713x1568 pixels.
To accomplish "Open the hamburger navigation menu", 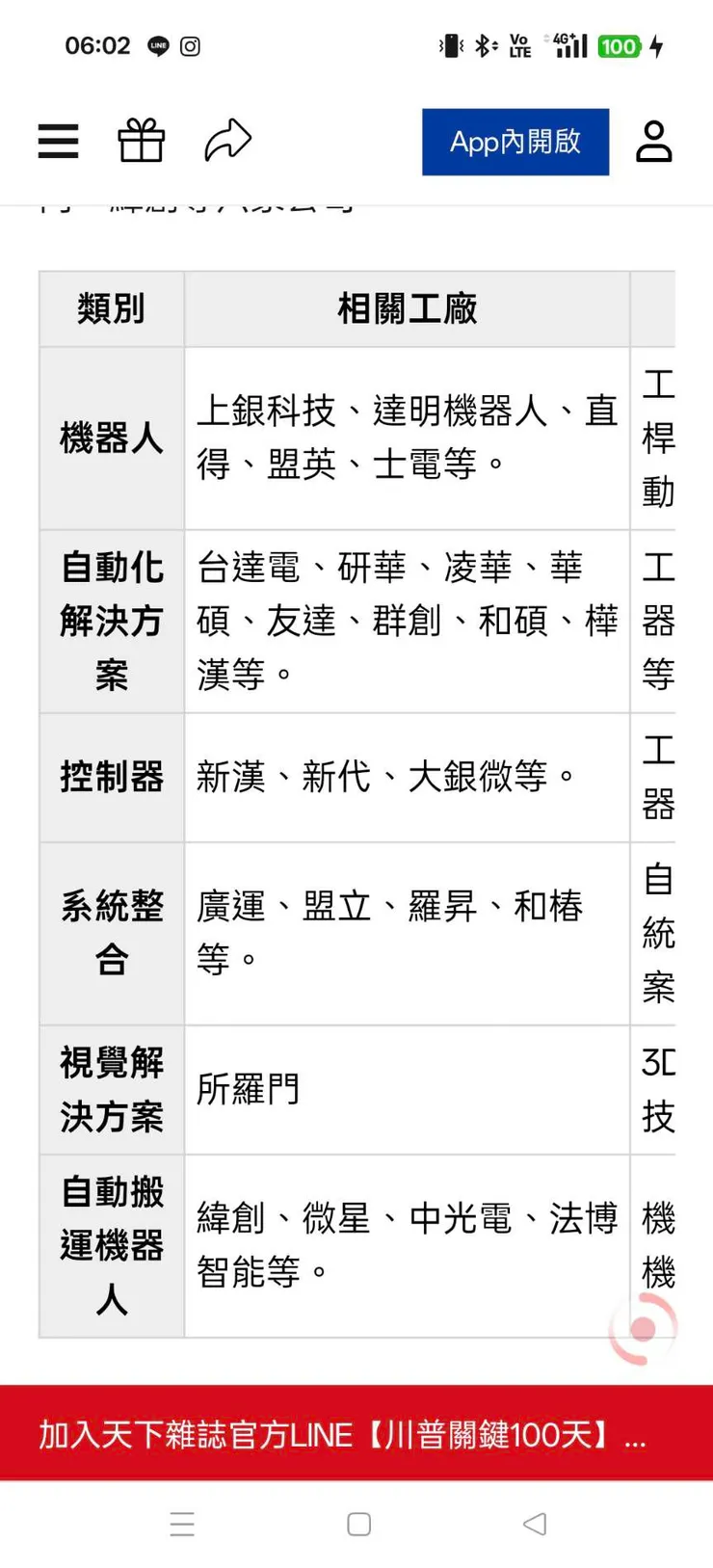I will [x=58, y=141].
